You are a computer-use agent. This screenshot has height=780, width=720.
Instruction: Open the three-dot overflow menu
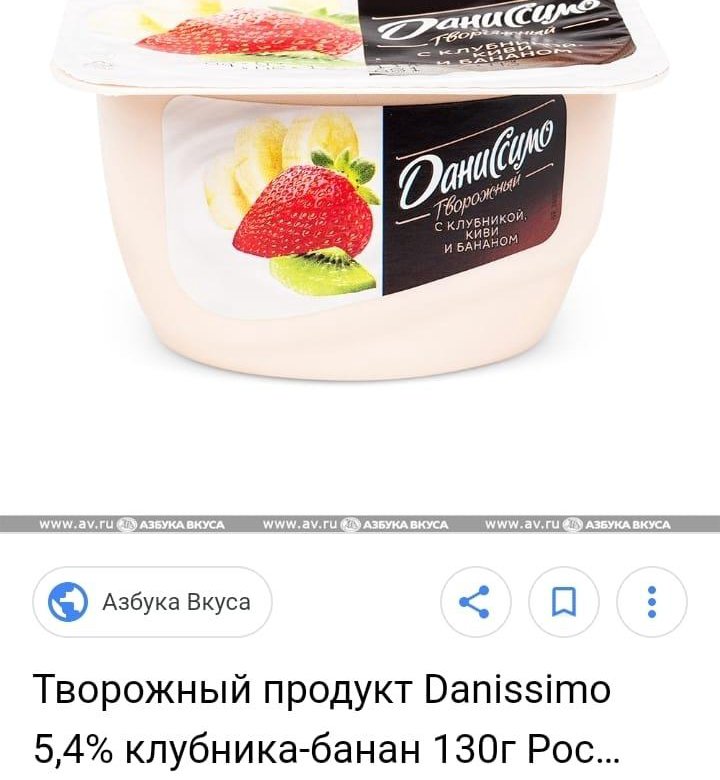652,602
